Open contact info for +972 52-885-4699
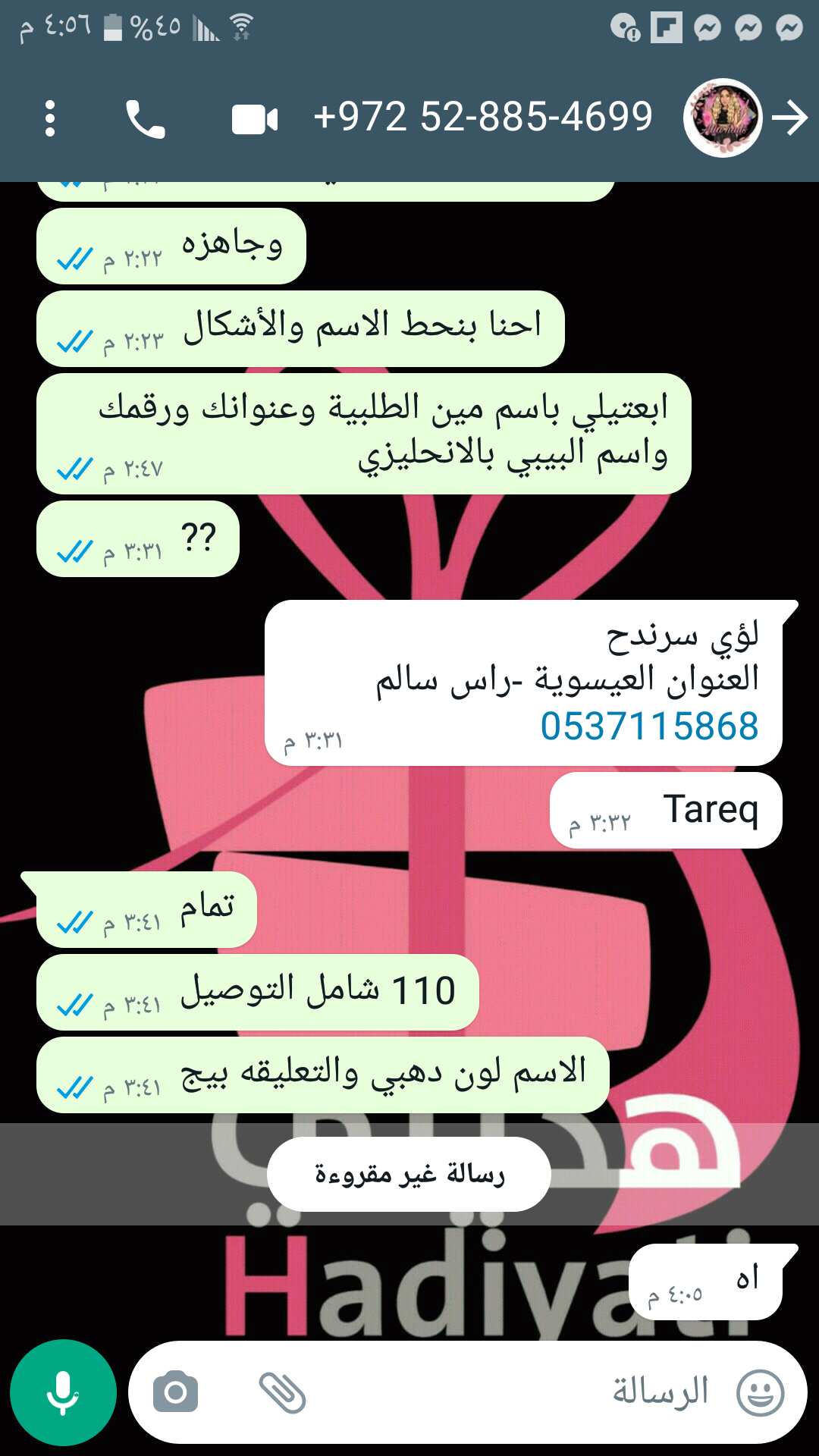819x1456 pixels. point(482,118)
